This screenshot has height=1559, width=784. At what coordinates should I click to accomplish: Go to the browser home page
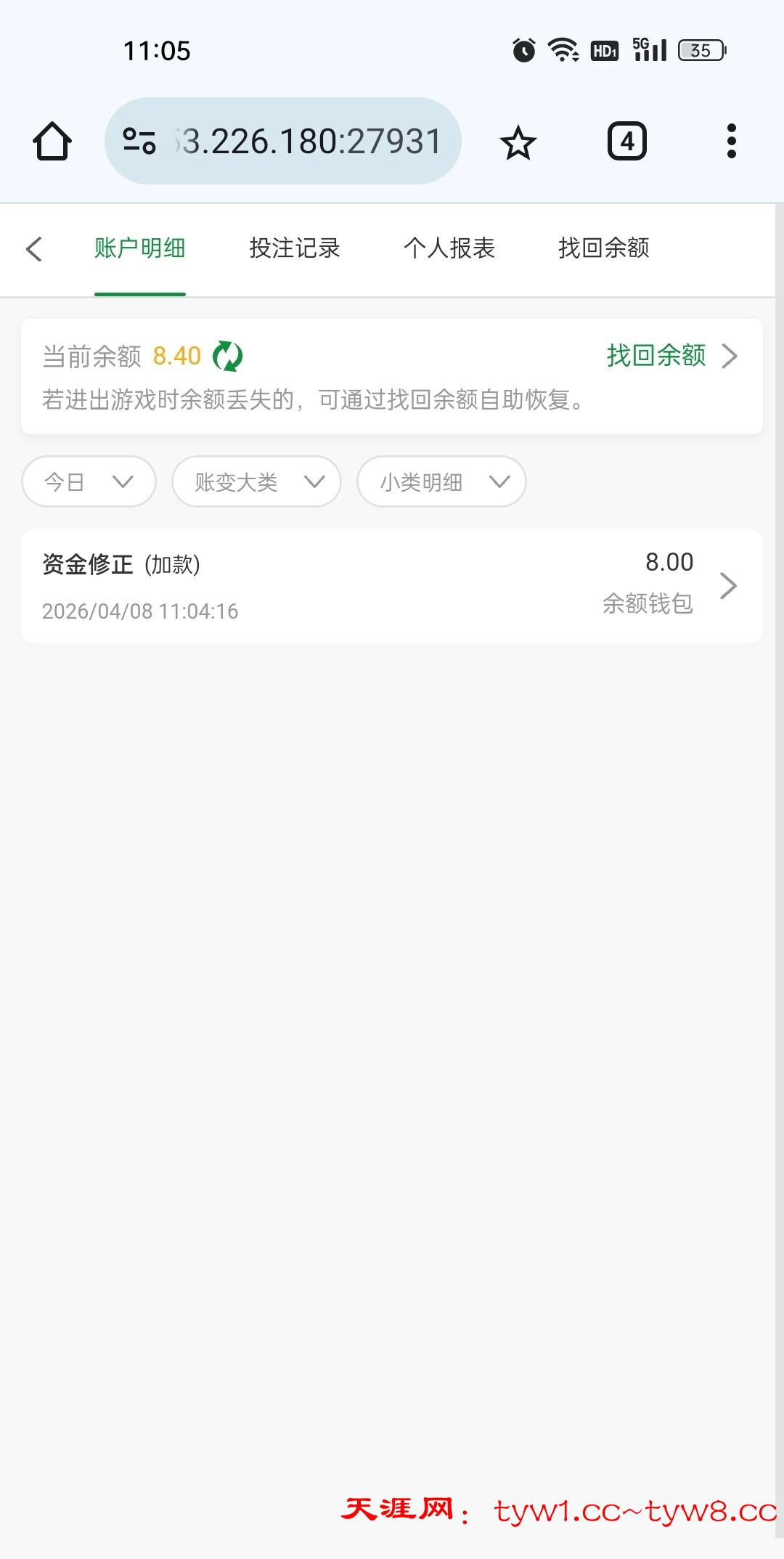coord(52,141)
